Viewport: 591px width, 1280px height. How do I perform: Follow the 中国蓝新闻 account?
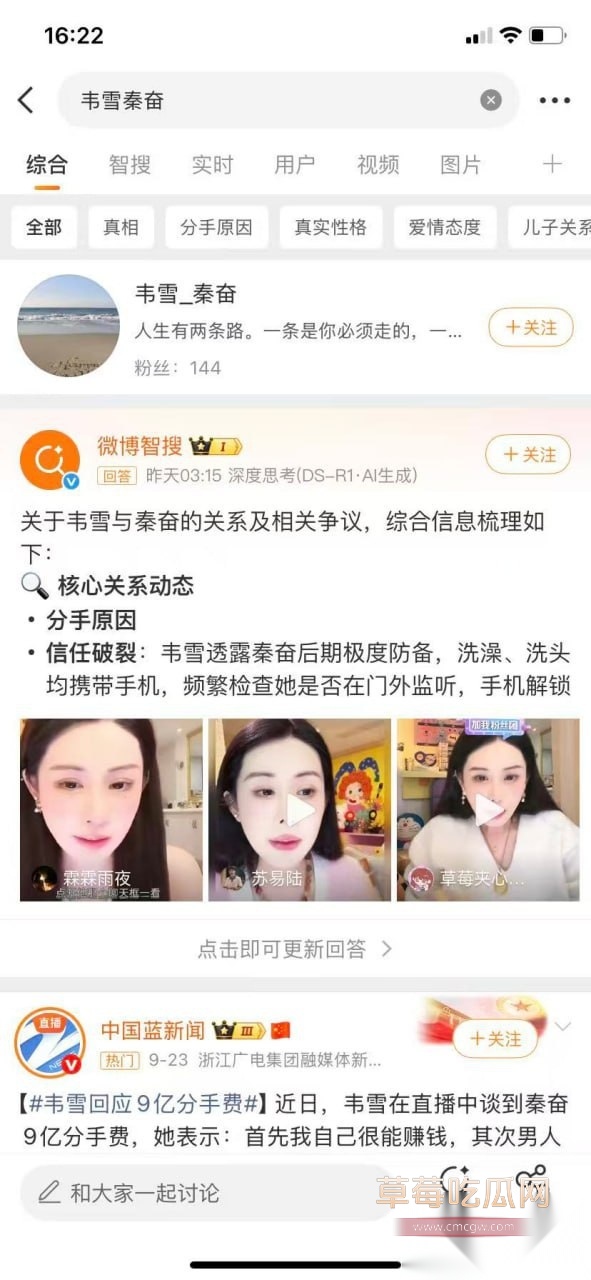[495, 1039]
